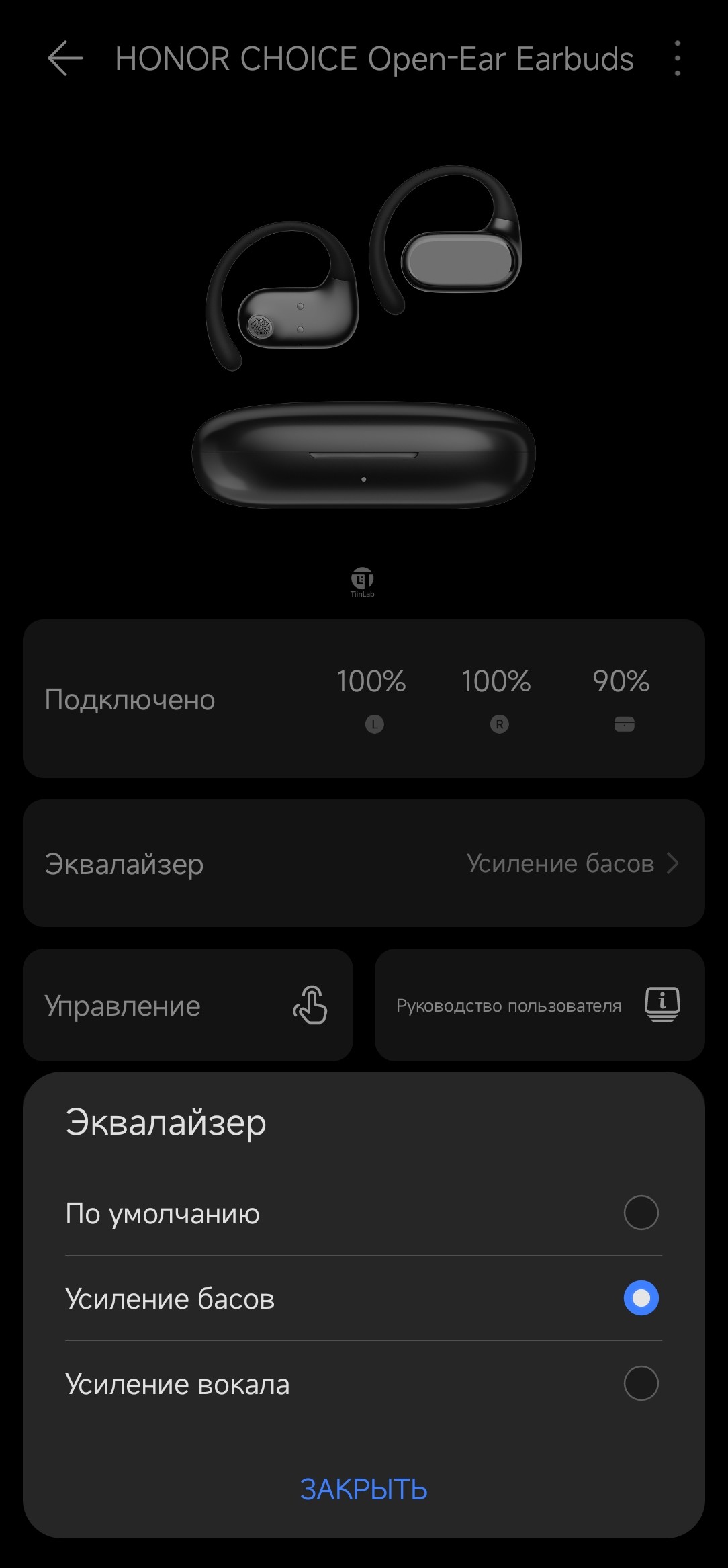This screenshot has height=1568, width=728.
Task: Choose Усиление басов preset
Action: click(x=640, y=1298)
